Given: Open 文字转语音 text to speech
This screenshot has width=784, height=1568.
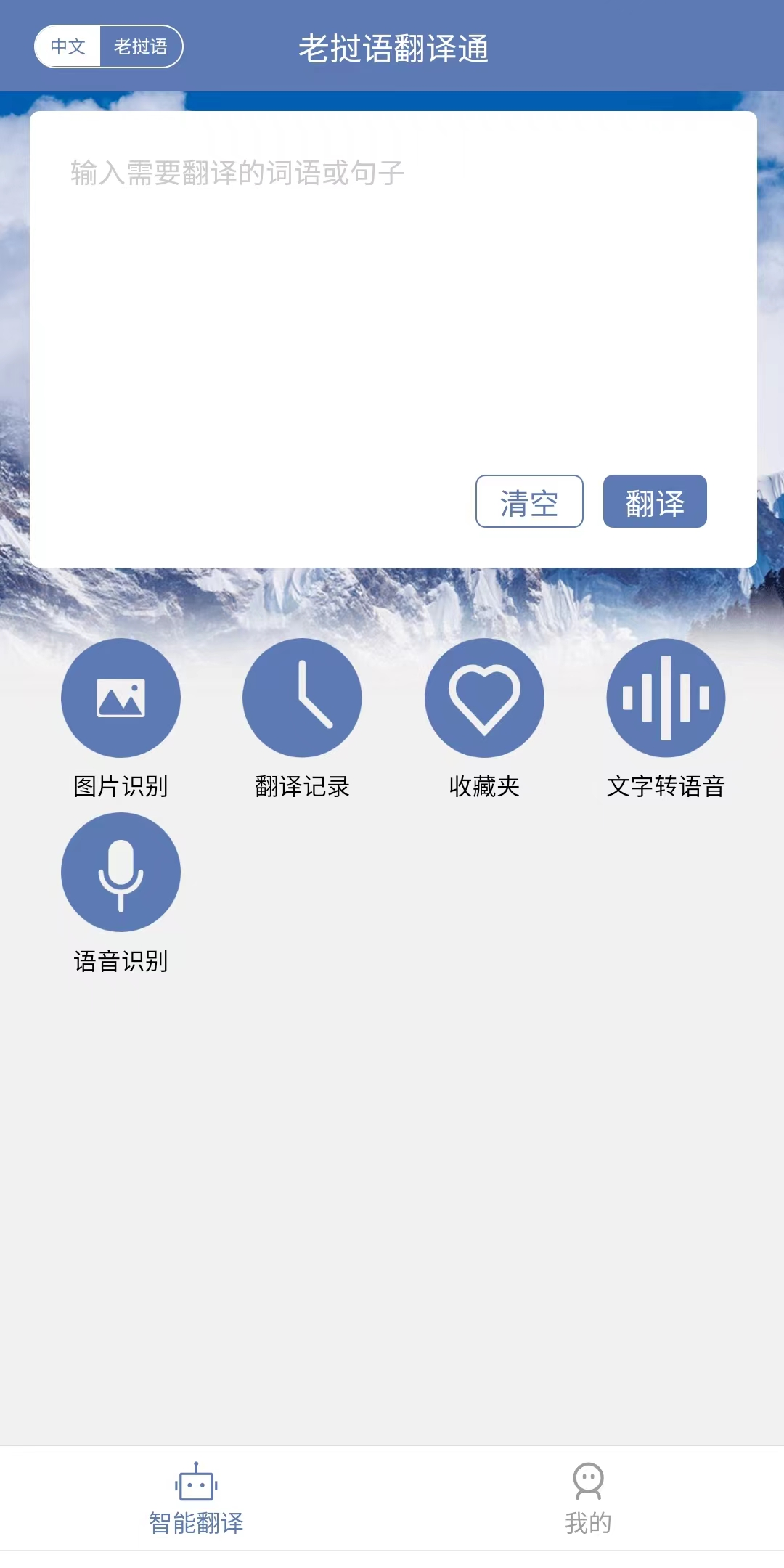Looking at the screenshot, I should 666,698.
